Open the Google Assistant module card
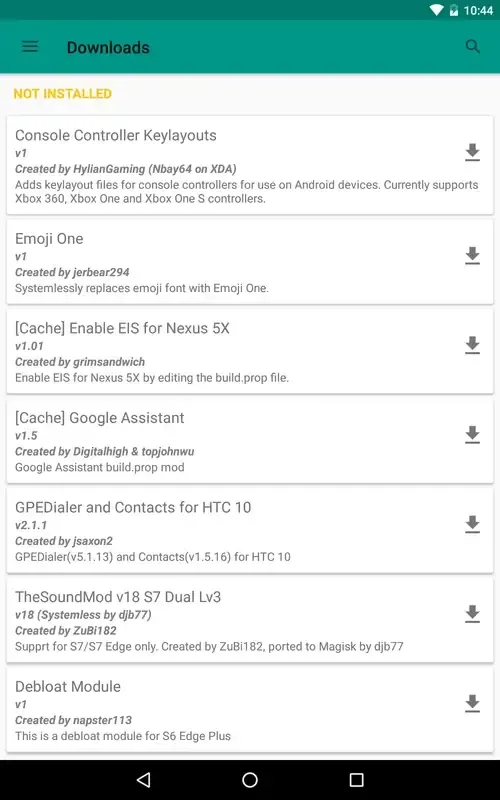Viewport: 500px width, 800px height. coord(249,441)
